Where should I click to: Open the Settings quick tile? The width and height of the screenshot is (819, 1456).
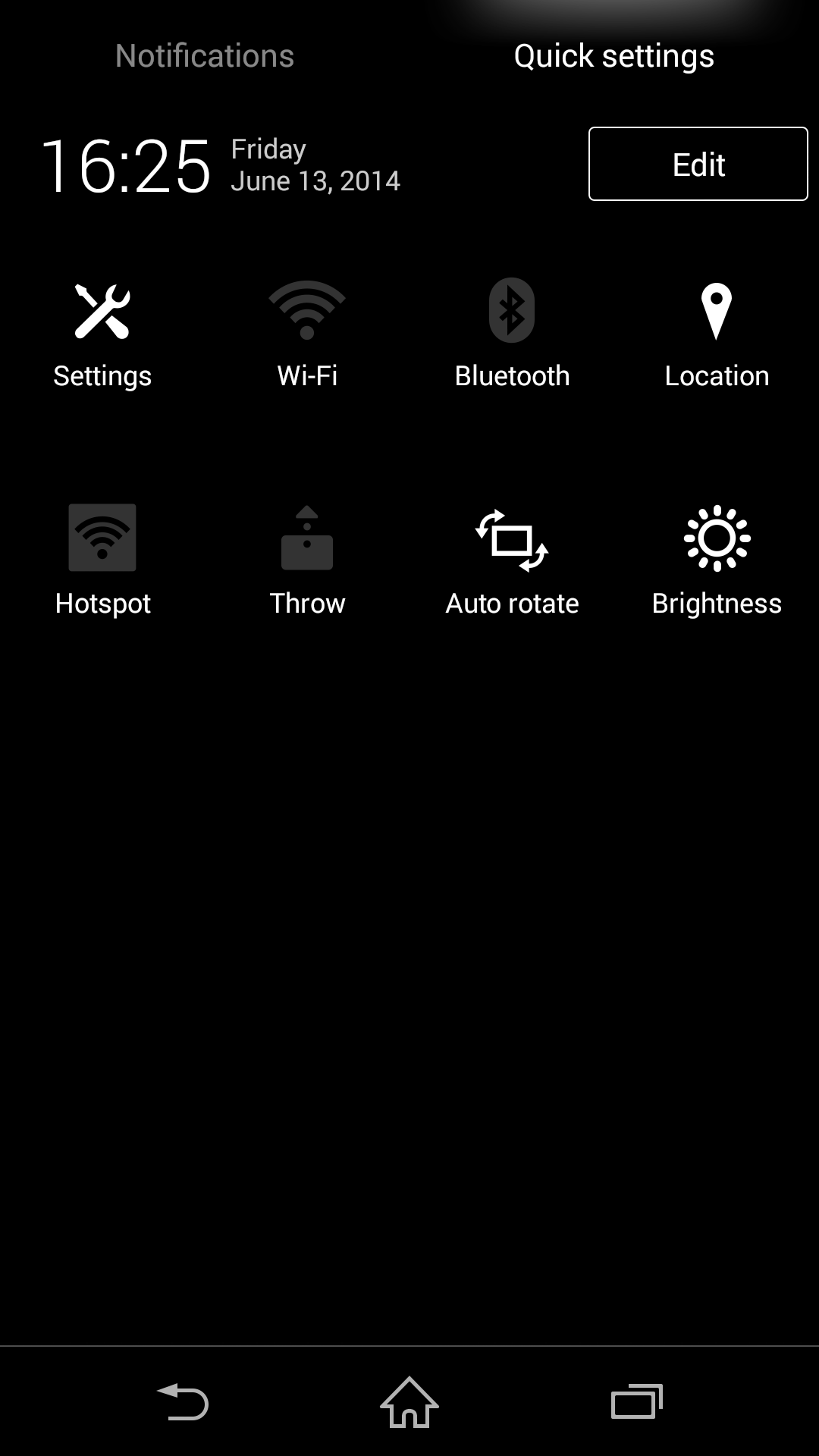click(102, 334)
